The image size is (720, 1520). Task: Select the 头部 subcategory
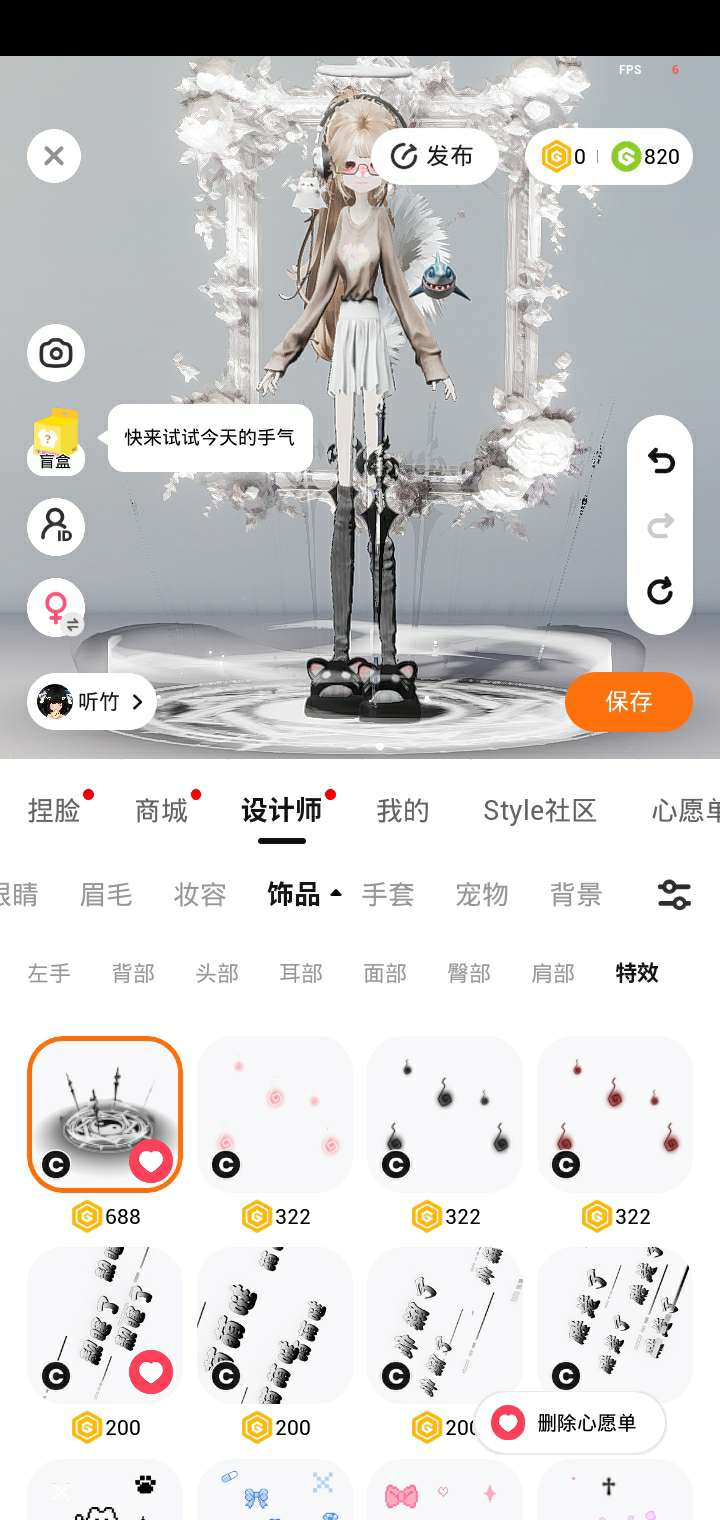[217, 973]
